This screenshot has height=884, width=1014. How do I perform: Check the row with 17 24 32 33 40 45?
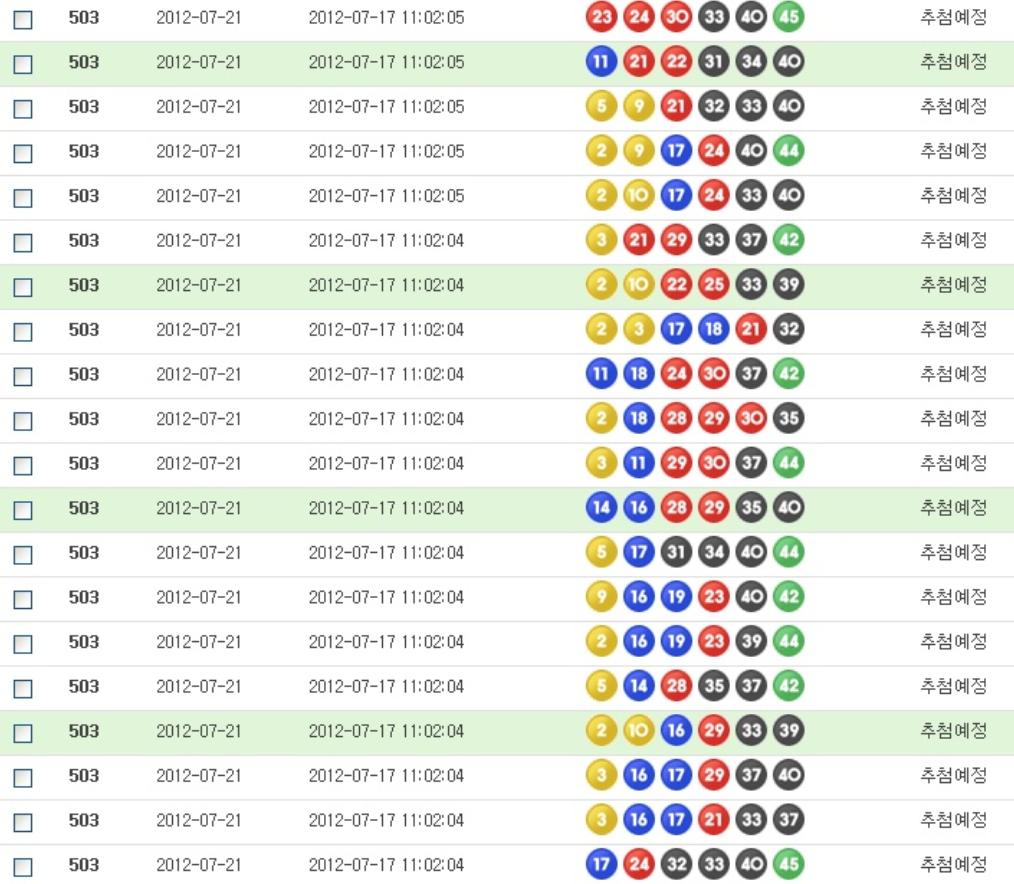[x=23, y=866]
